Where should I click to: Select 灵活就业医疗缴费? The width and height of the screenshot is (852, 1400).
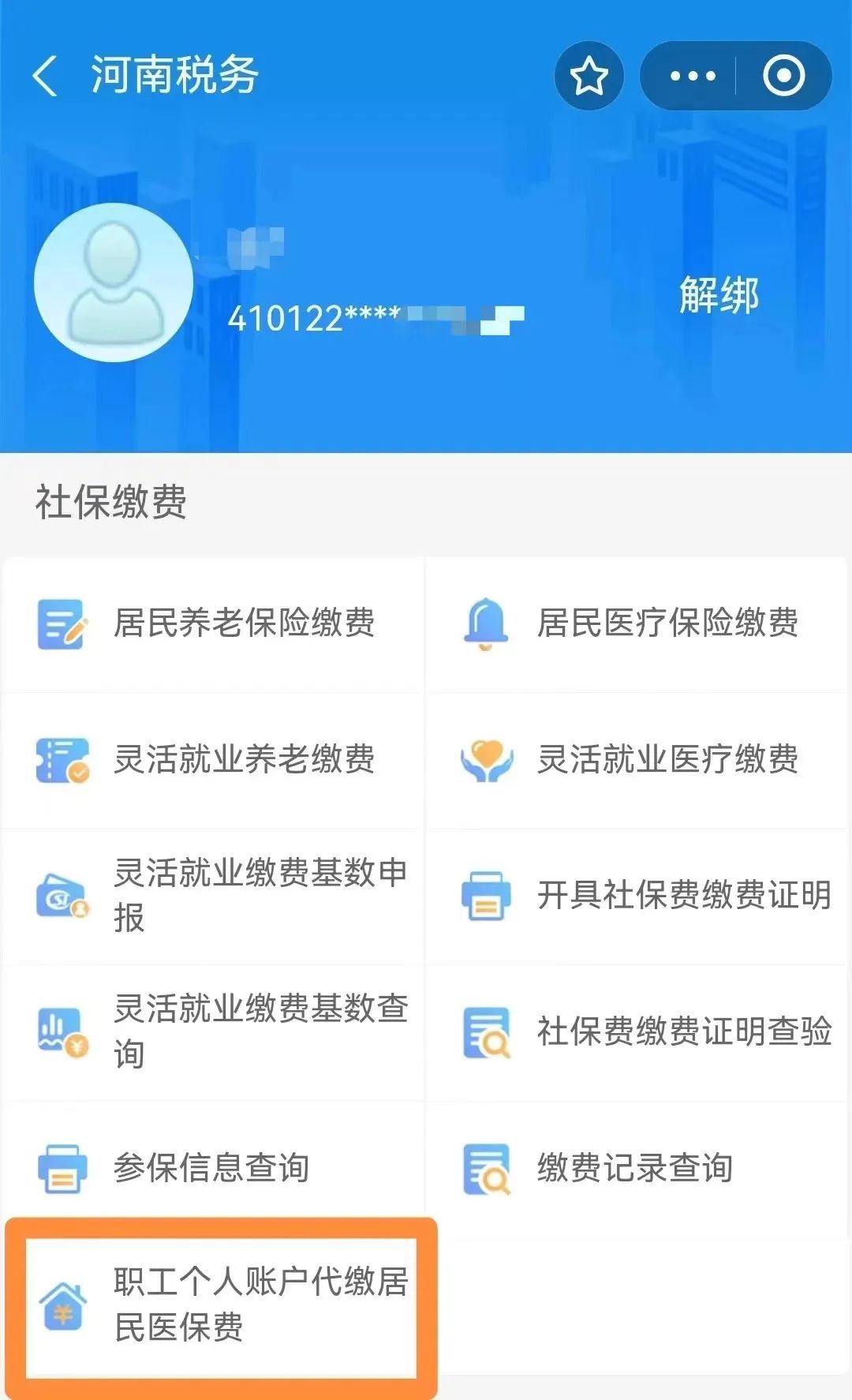[x=637, y=760]
